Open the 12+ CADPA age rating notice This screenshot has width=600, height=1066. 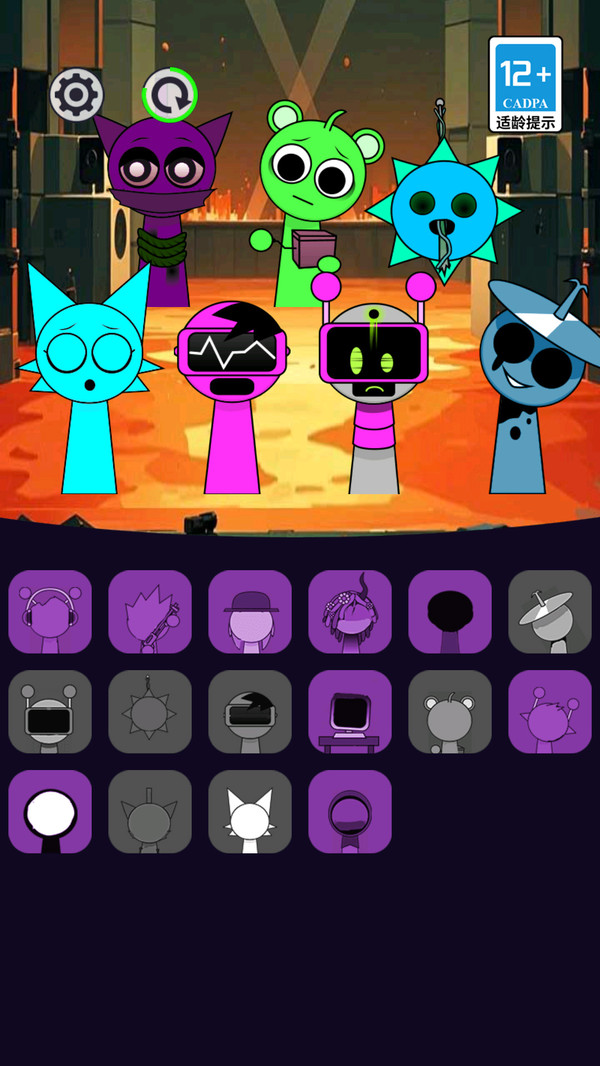tap(525, 84)
